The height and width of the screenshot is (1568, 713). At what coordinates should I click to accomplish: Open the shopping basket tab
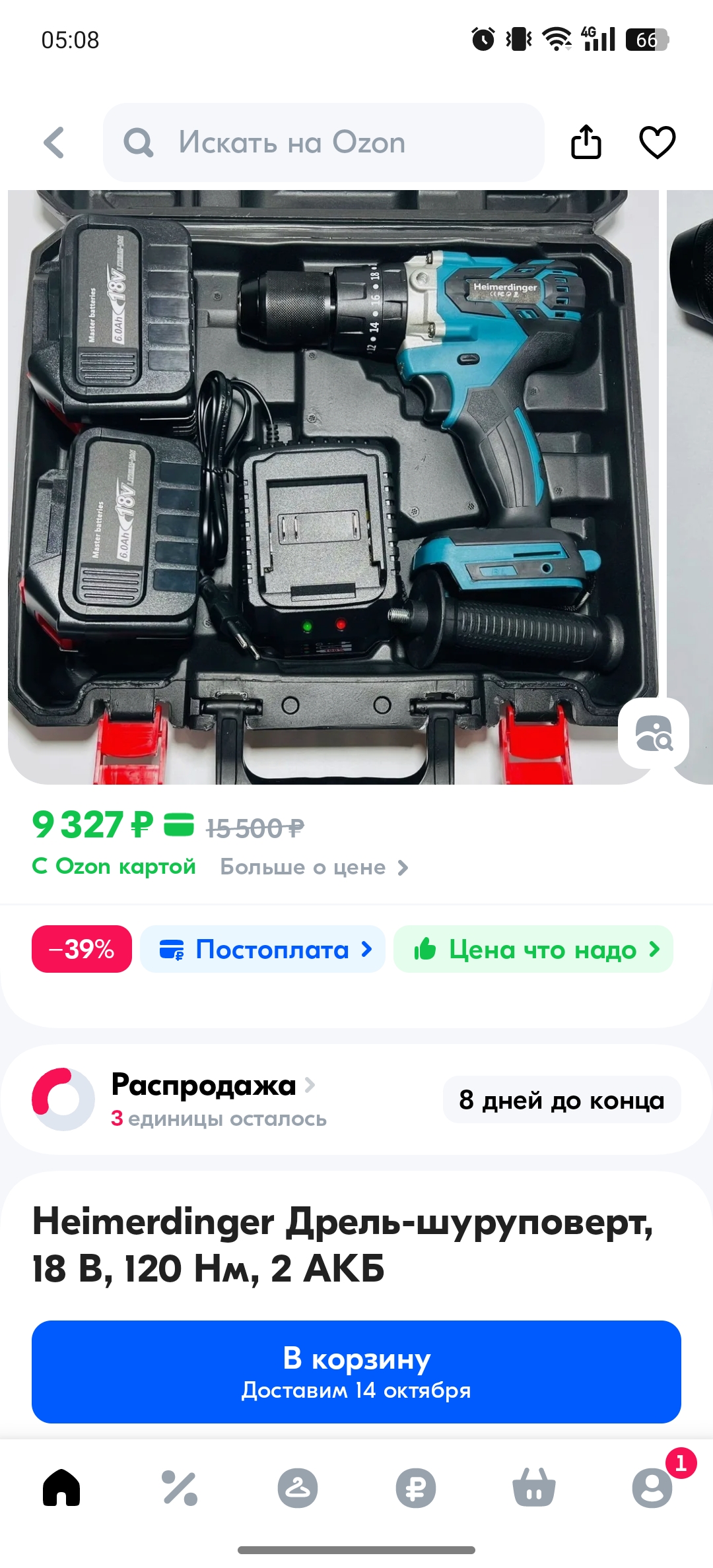click(x=534, y=1488)
